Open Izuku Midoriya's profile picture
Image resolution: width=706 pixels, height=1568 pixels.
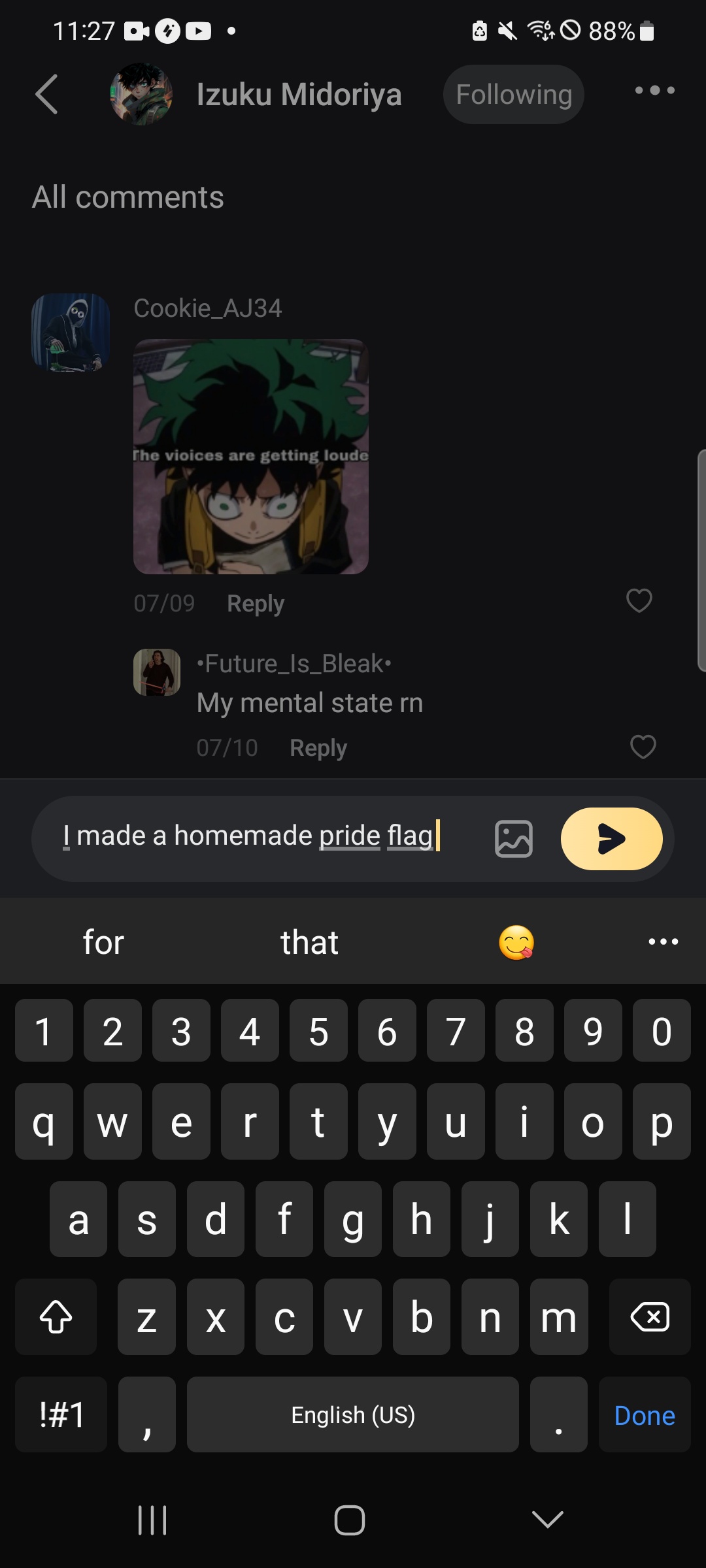[x=141, y=95]
